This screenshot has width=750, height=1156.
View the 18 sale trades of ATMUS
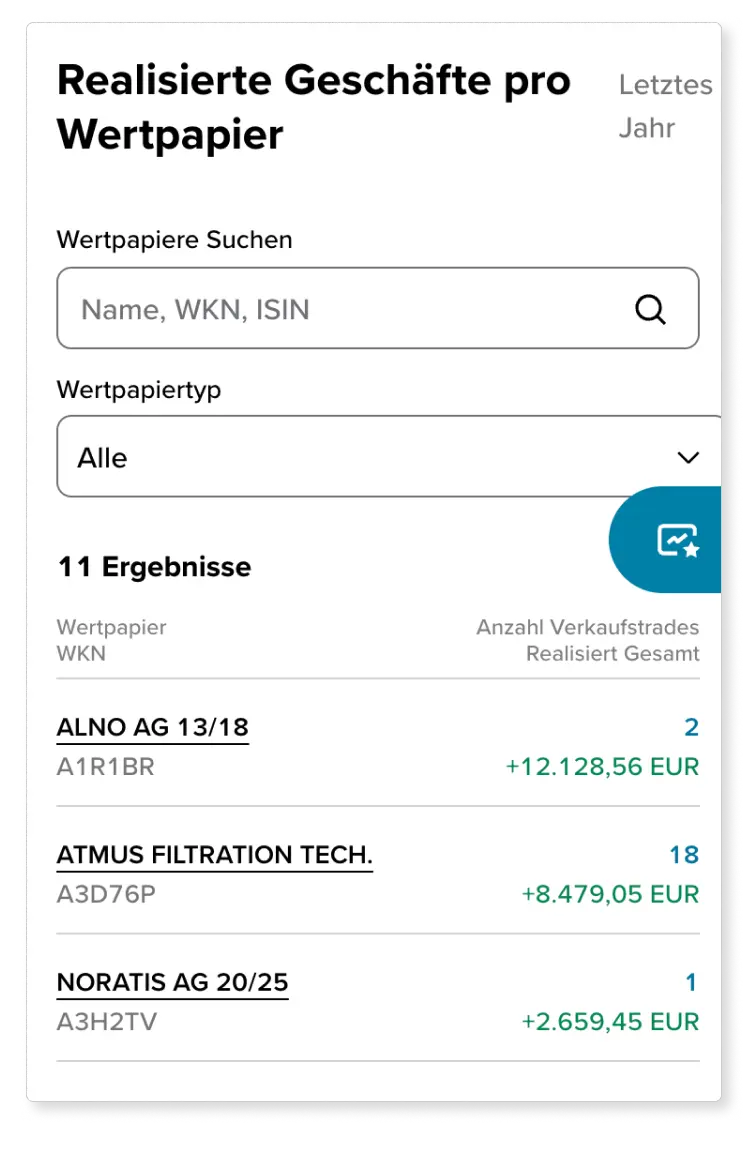click(x=686, y=855)
